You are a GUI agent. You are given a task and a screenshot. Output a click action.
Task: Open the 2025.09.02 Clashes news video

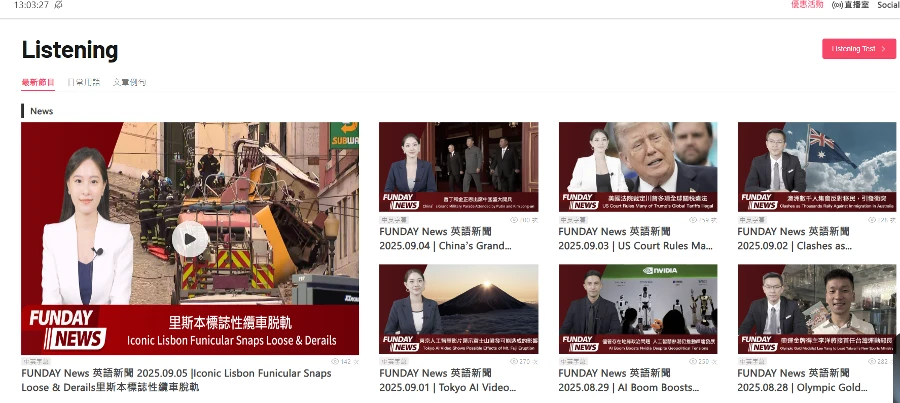tap(816, 166)
